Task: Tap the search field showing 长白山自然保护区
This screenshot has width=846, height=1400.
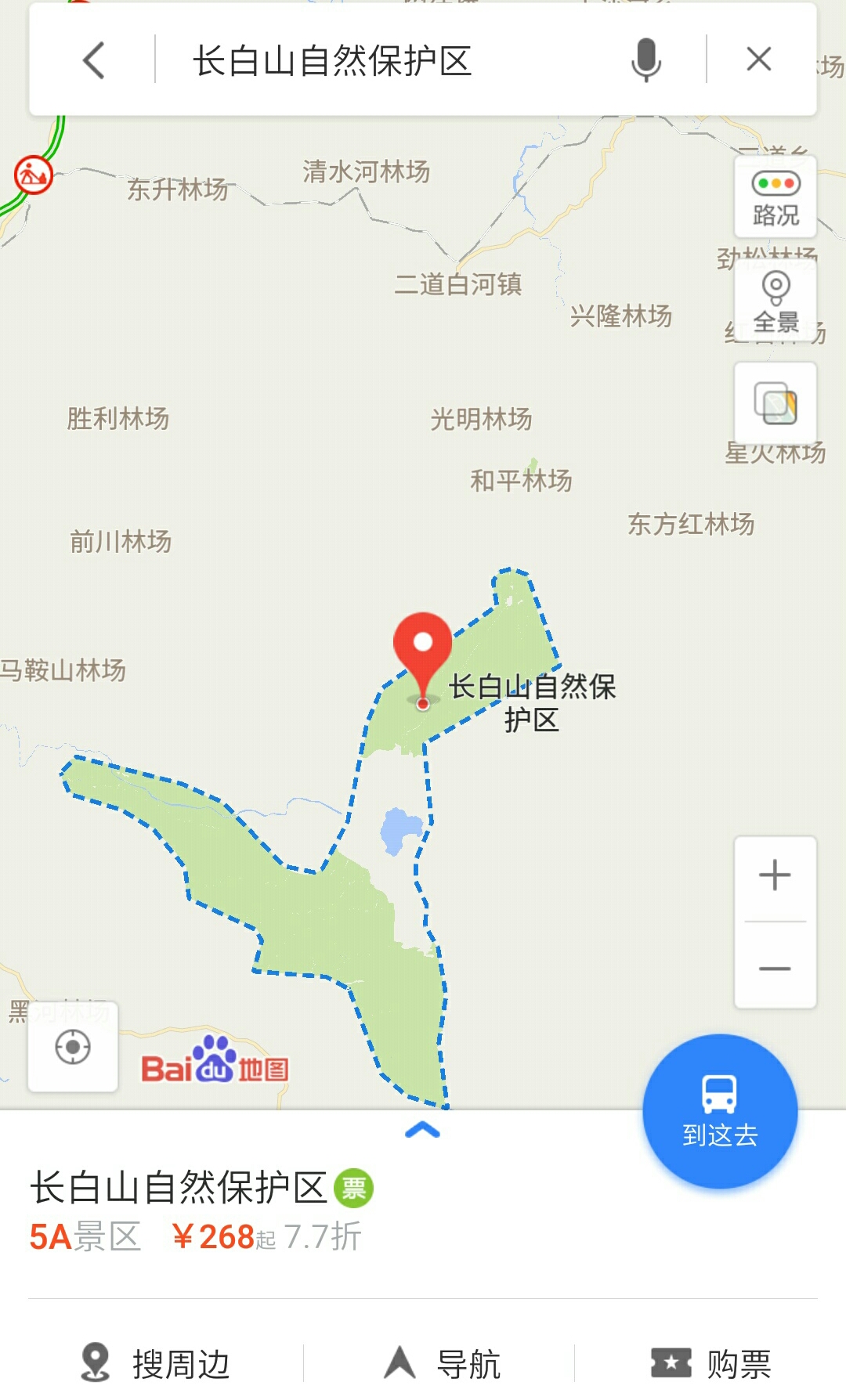Action: pyautogui.click(x=392, y=60)
